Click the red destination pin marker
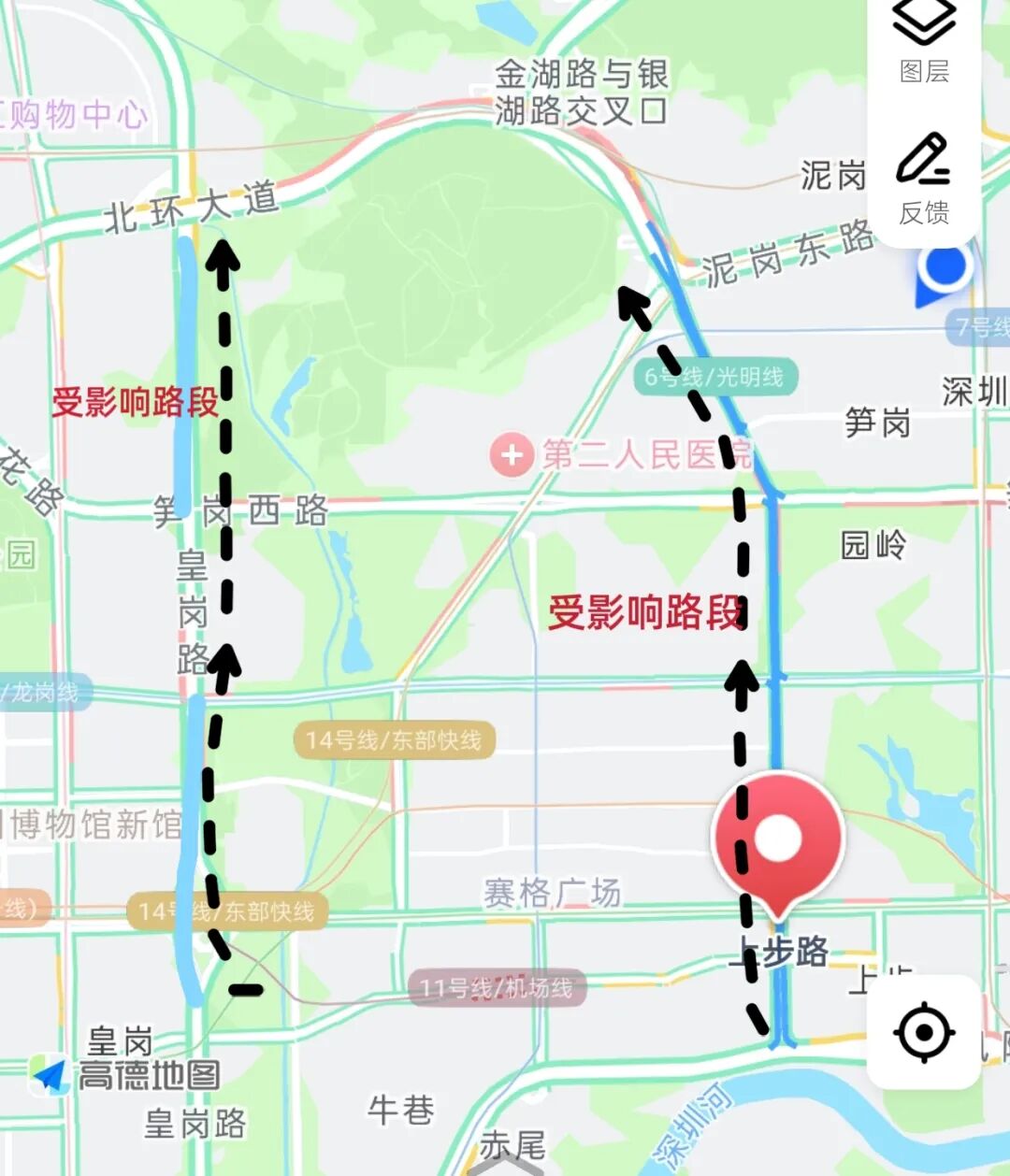Image resolution: width=1010 pixels, height=1176 pixels. point(779,839)
